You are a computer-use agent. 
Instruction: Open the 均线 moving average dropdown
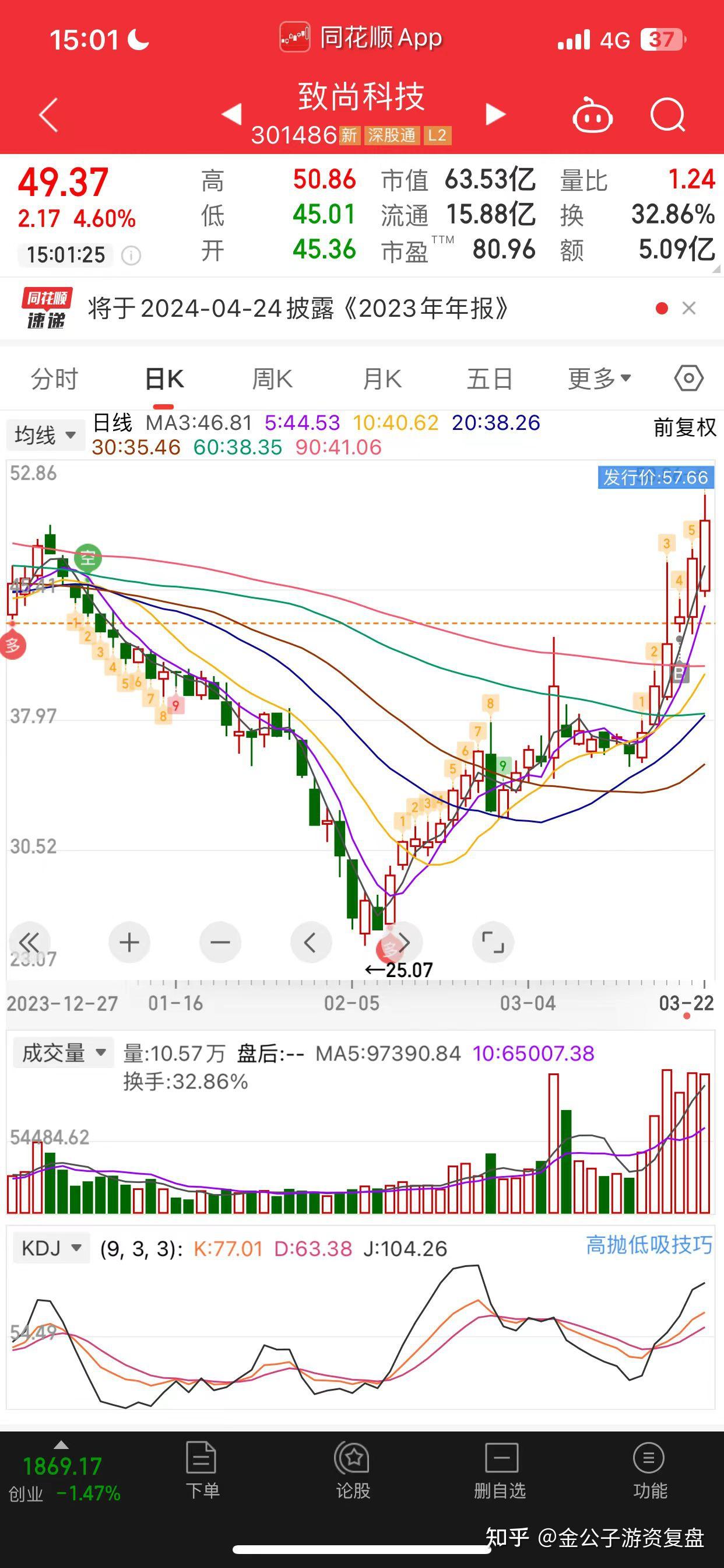(44, 434)
